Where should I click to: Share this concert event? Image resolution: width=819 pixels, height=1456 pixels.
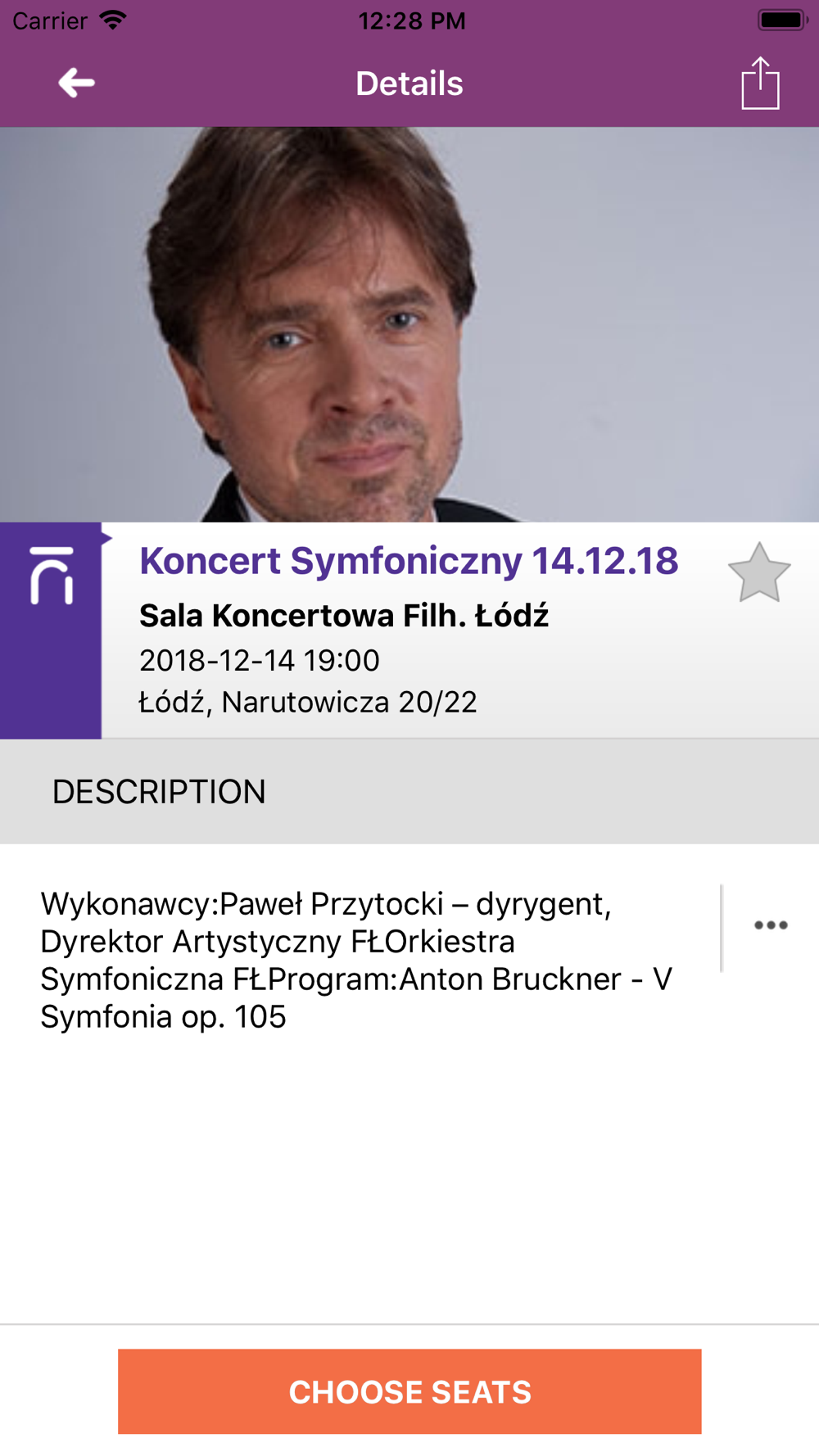(x=760, y=83)
